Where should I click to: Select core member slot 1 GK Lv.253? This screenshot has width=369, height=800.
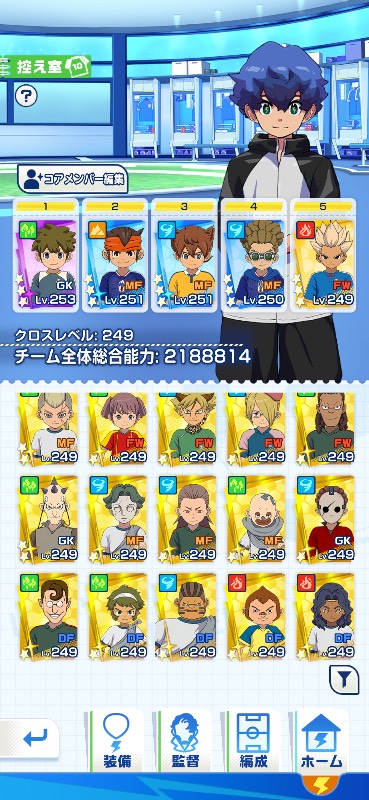click(46, 255)
